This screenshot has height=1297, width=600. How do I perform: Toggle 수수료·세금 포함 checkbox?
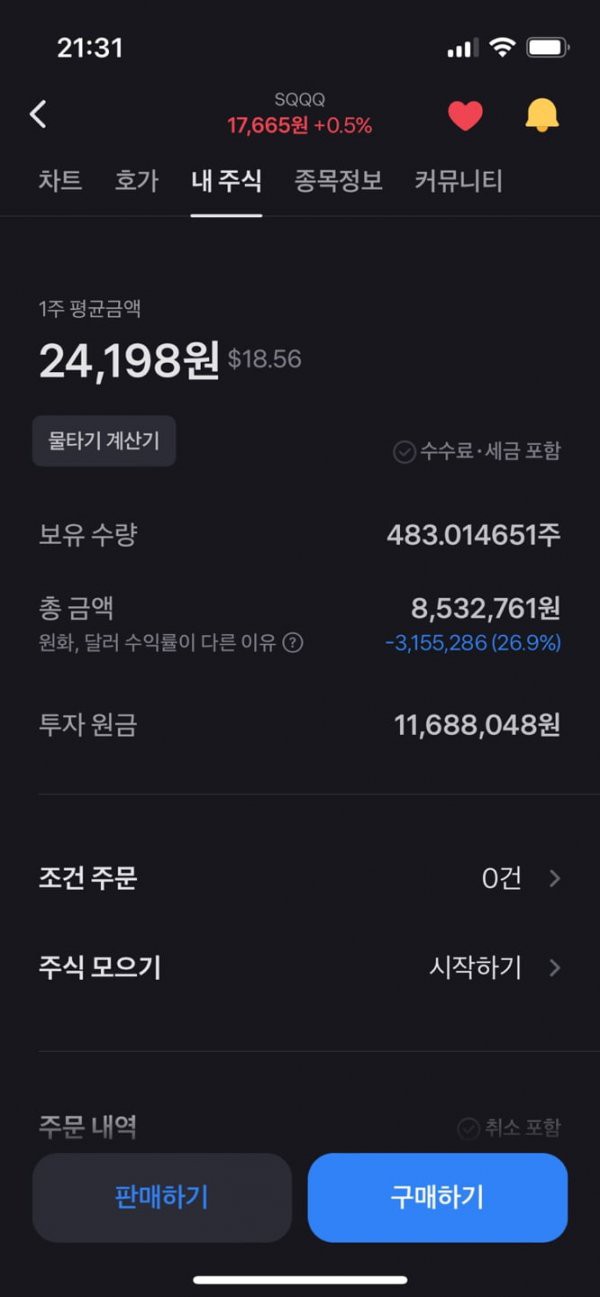(405, 452)
